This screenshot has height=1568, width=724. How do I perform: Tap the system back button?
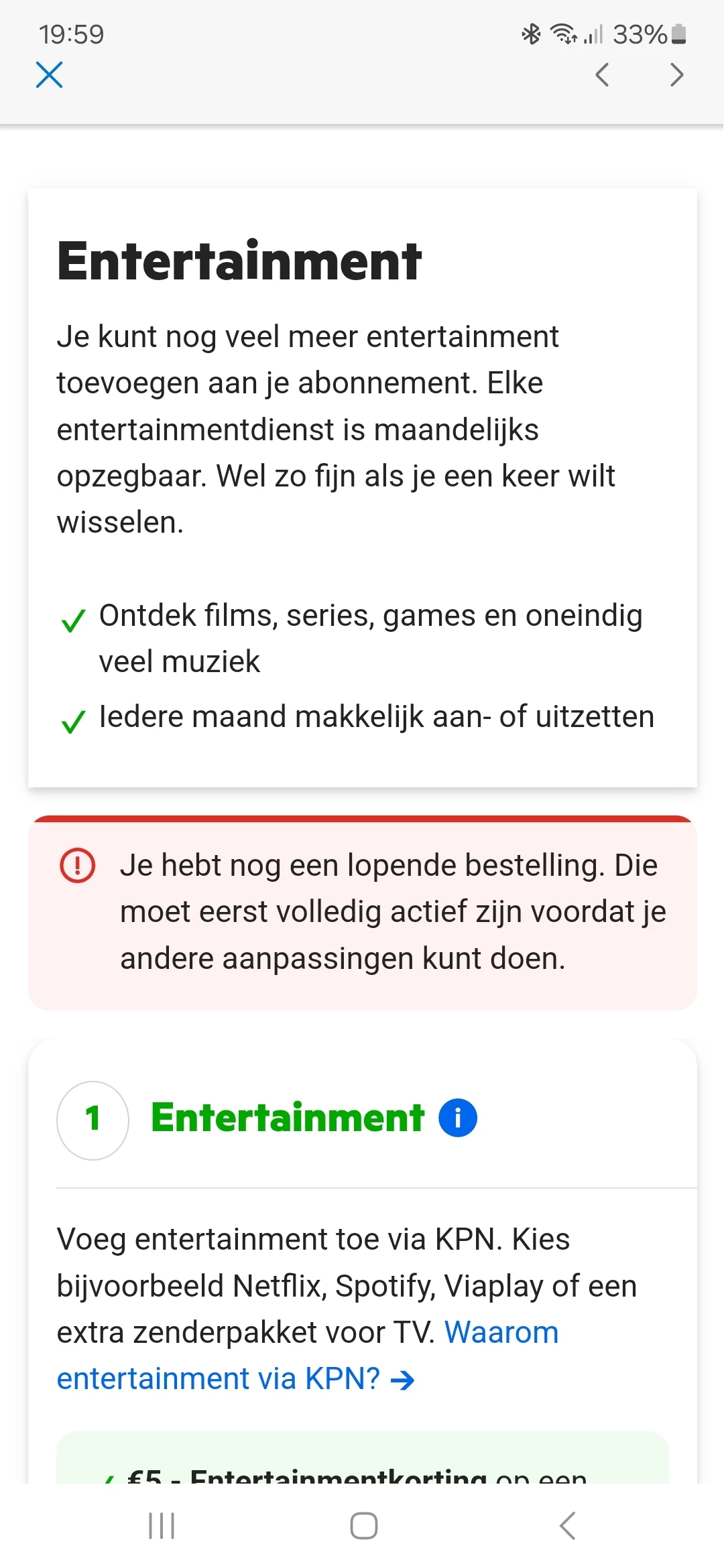567,1526
